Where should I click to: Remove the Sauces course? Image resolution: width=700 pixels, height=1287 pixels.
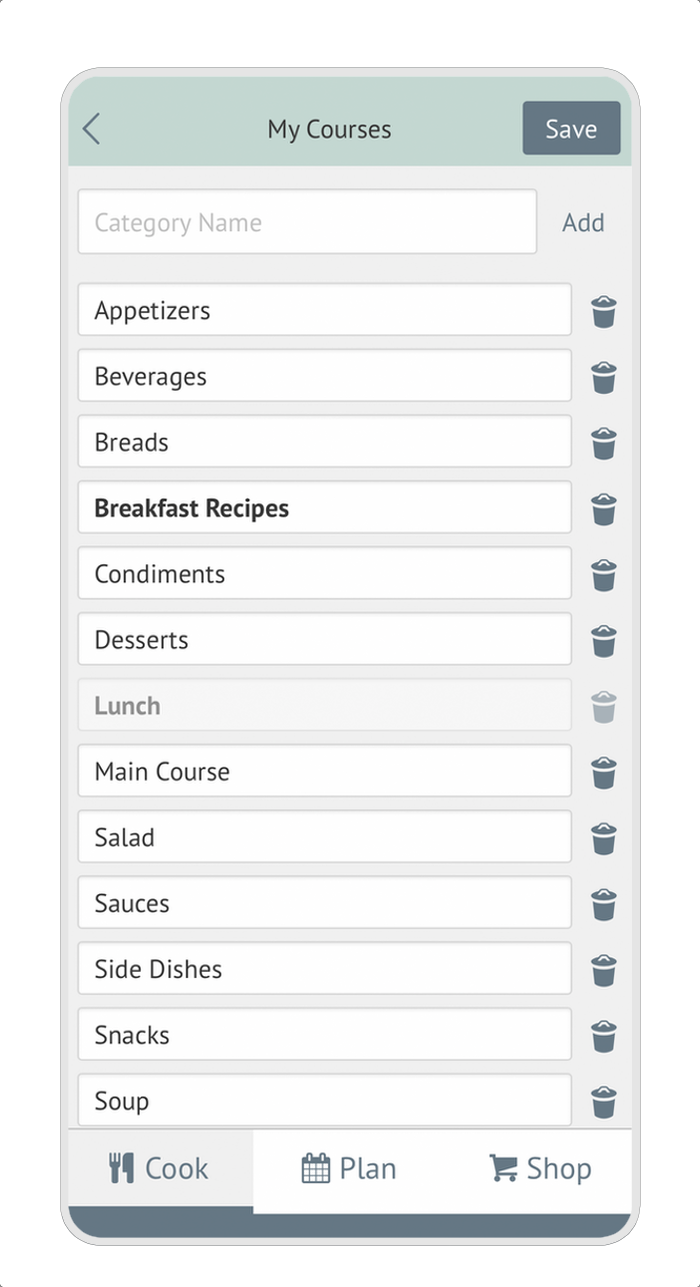[x=603, y=904]
